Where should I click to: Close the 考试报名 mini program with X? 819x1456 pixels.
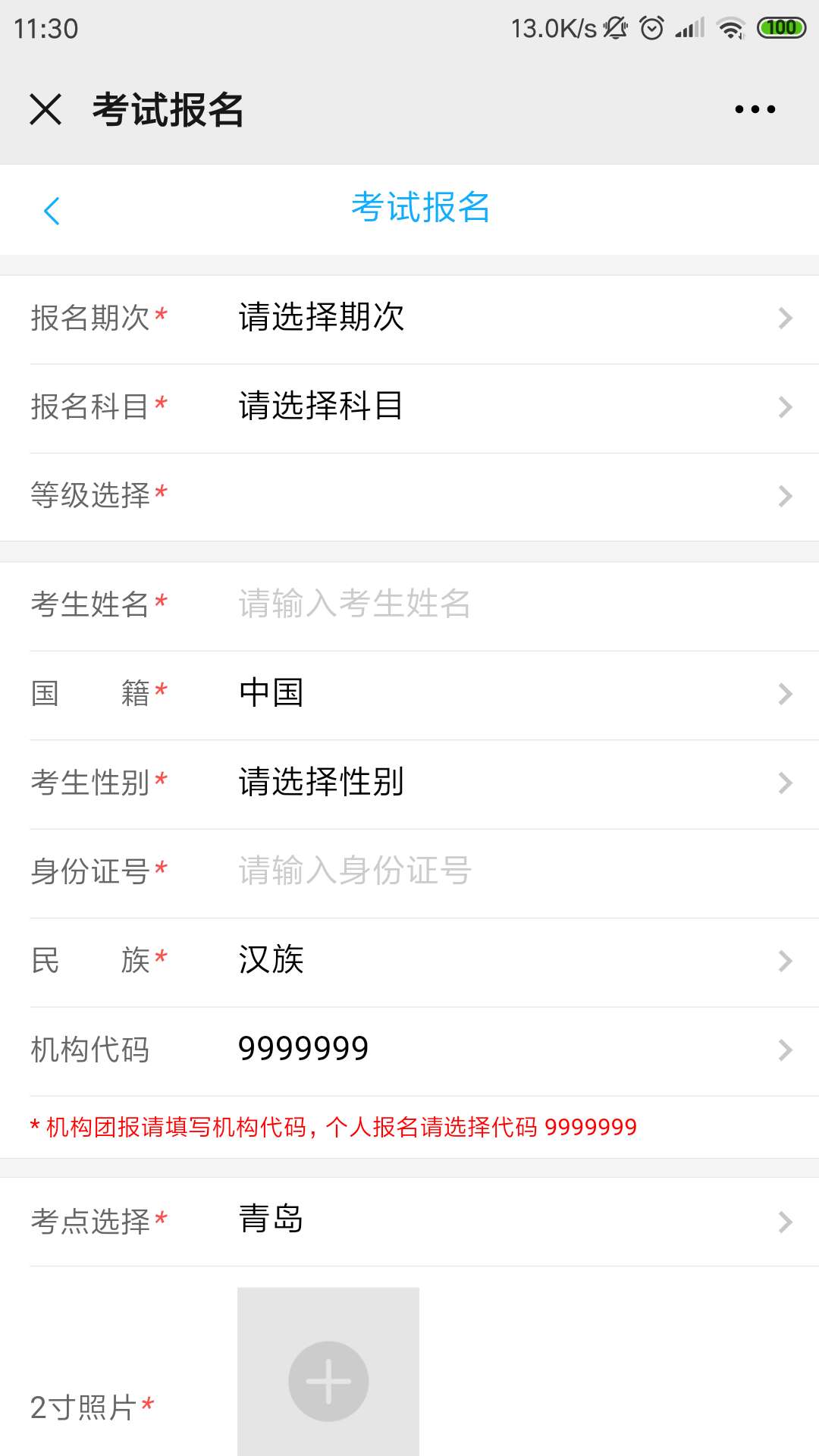(47, 109)
